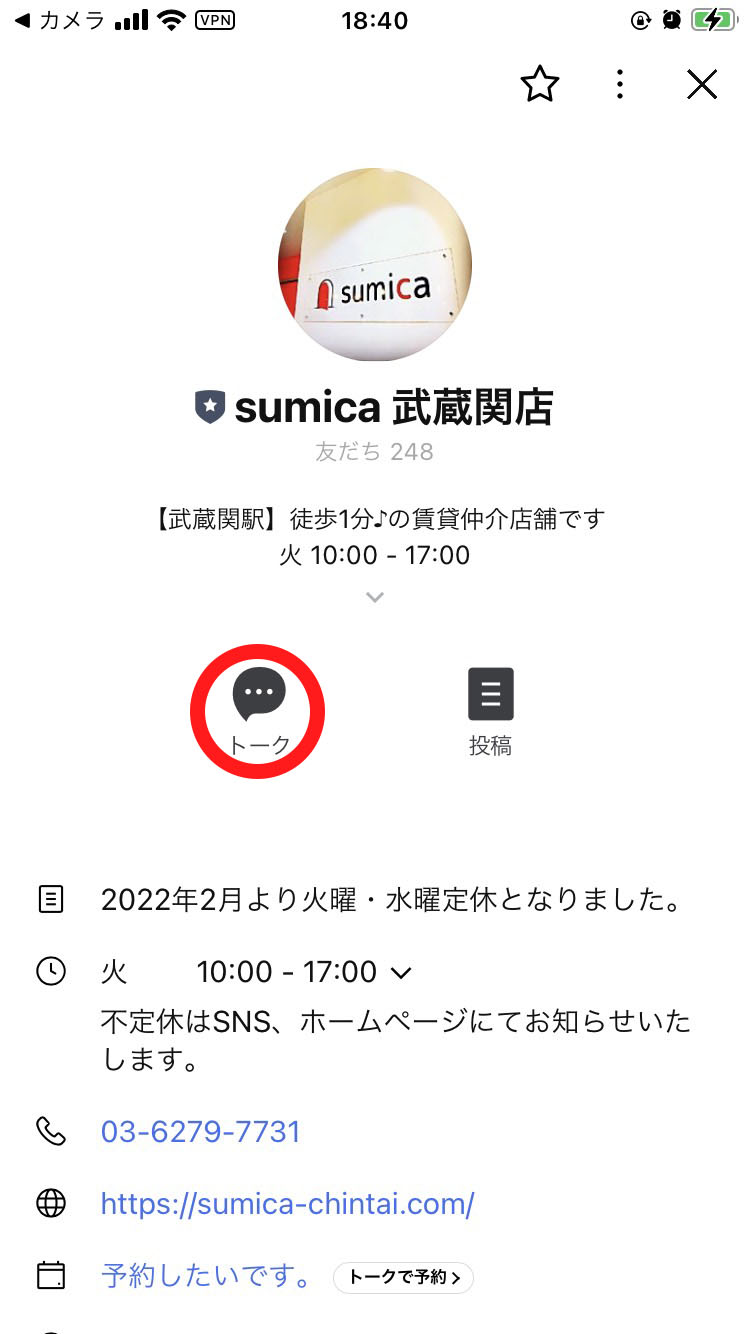750x1334 pixels.
Task: Tap the トークで予約 chip
Action: [x=403, y=1277]
